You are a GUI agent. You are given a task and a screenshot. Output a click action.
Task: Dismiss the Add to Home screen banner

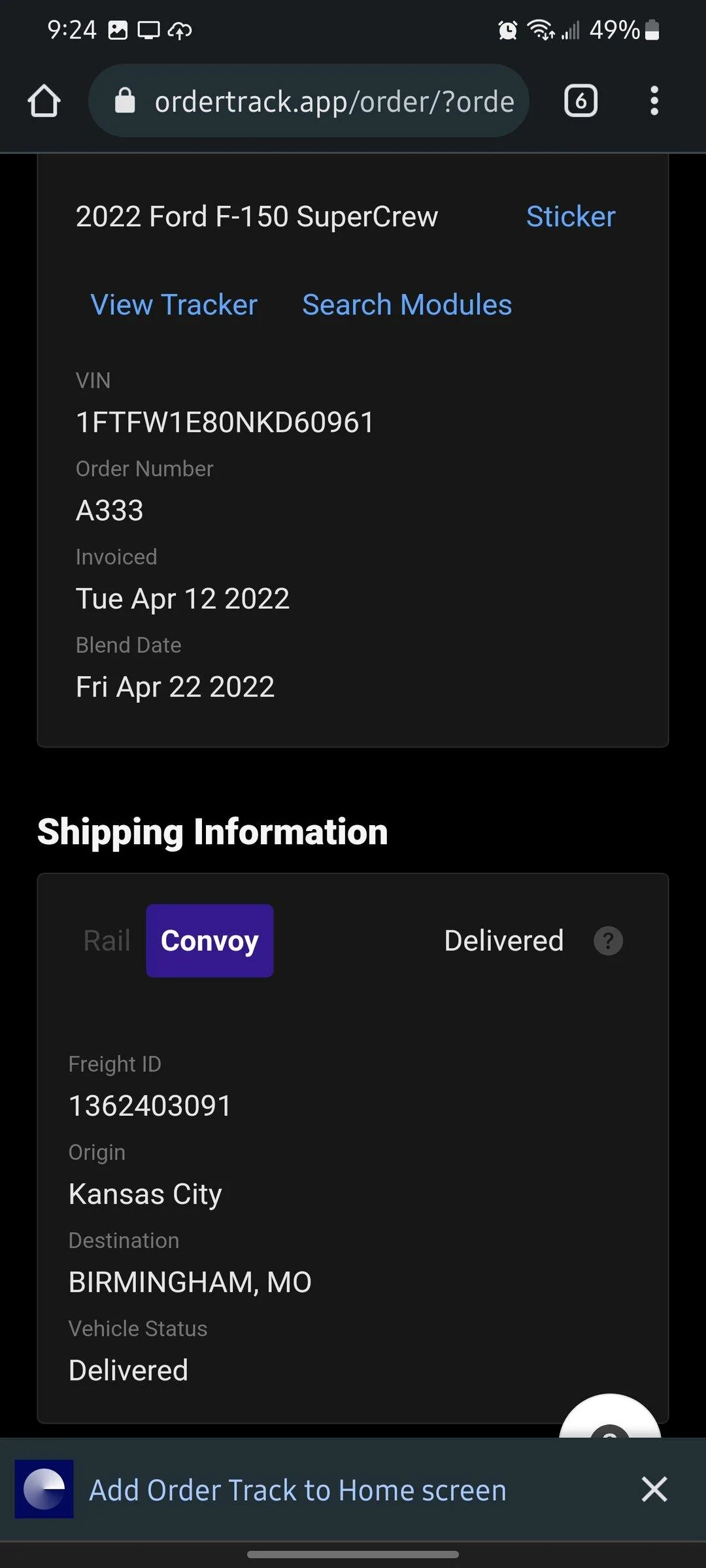(654, 1490)
